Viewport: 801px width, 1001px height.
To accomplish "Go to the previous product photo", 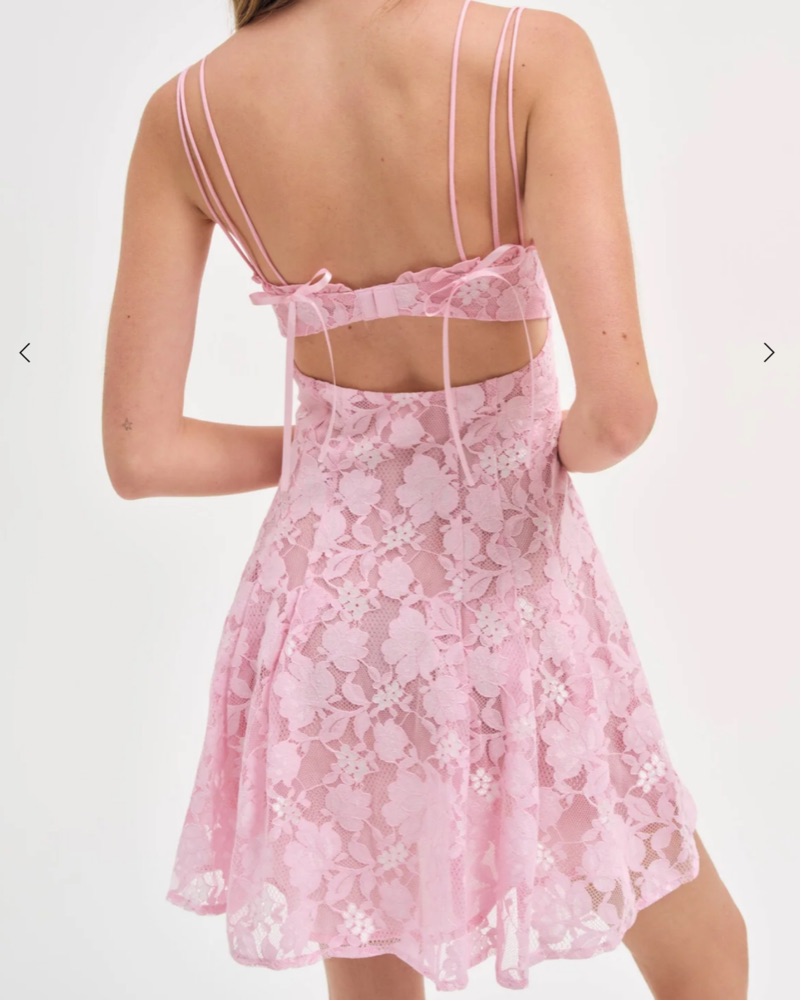I will (x=25, y=352).
